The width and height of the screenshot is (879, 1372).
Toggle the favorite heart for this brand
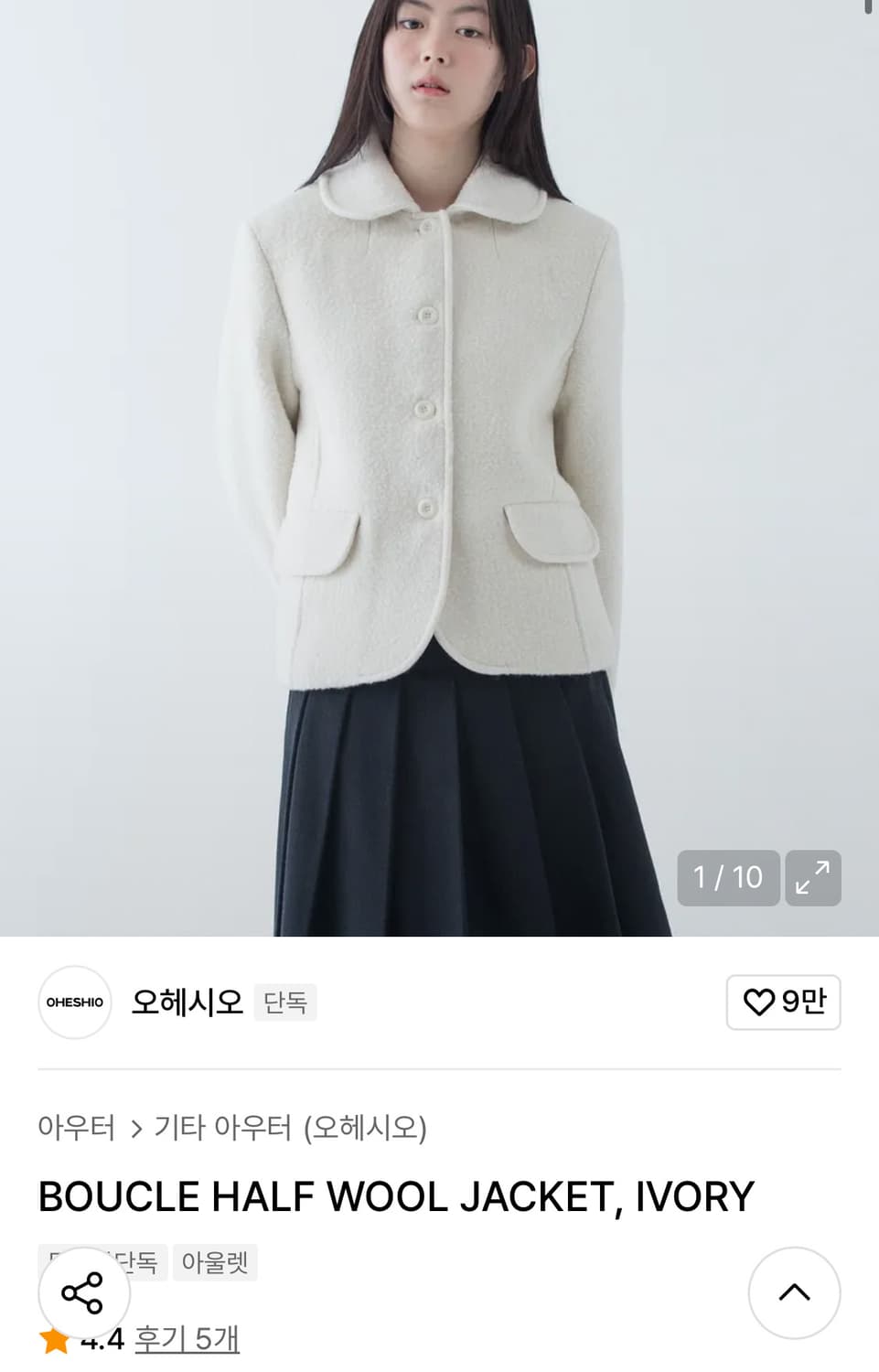pos(783,1002)
